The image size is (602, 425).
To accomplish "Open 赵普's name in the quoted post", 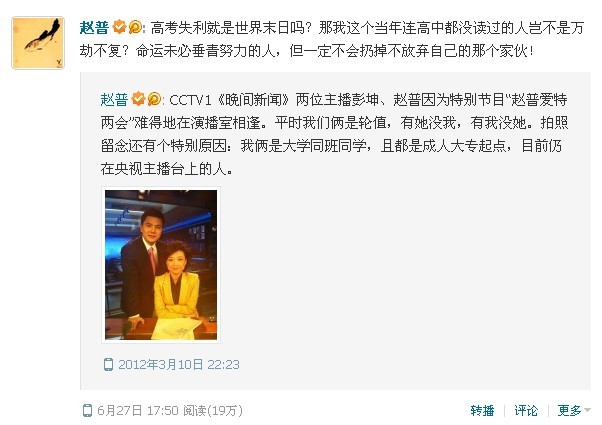I will tap(114, 100).
